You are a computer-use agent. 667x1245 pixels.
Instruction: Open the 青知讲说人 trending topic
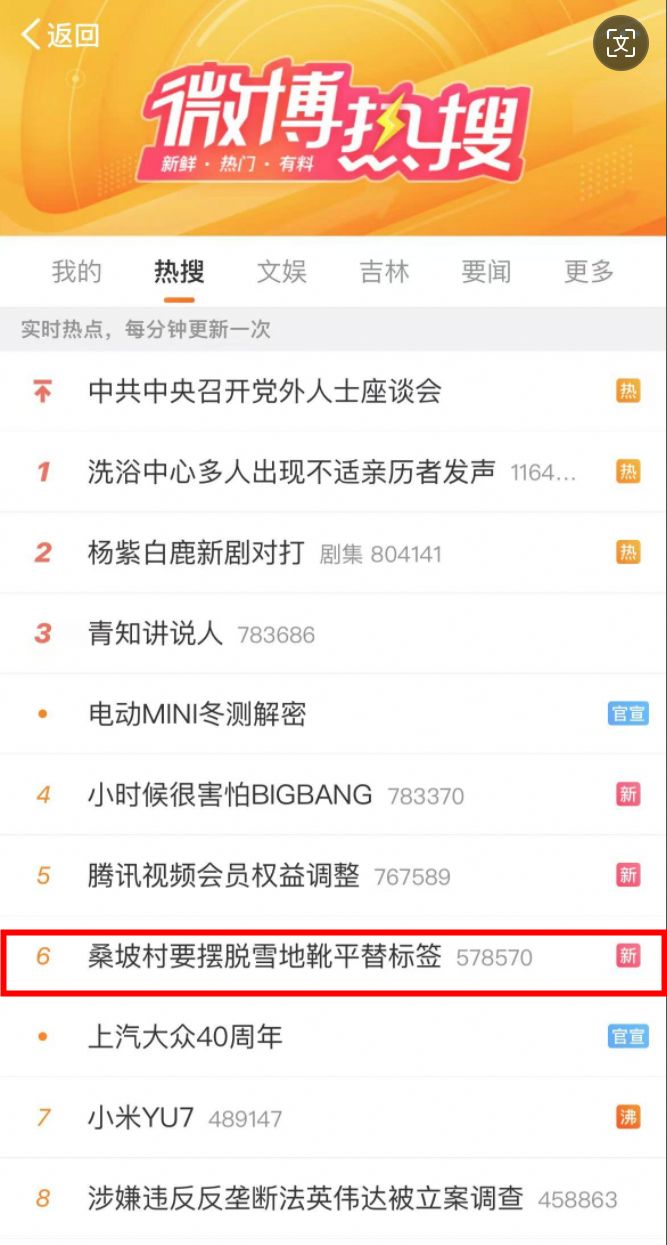(x=156, y=634)
